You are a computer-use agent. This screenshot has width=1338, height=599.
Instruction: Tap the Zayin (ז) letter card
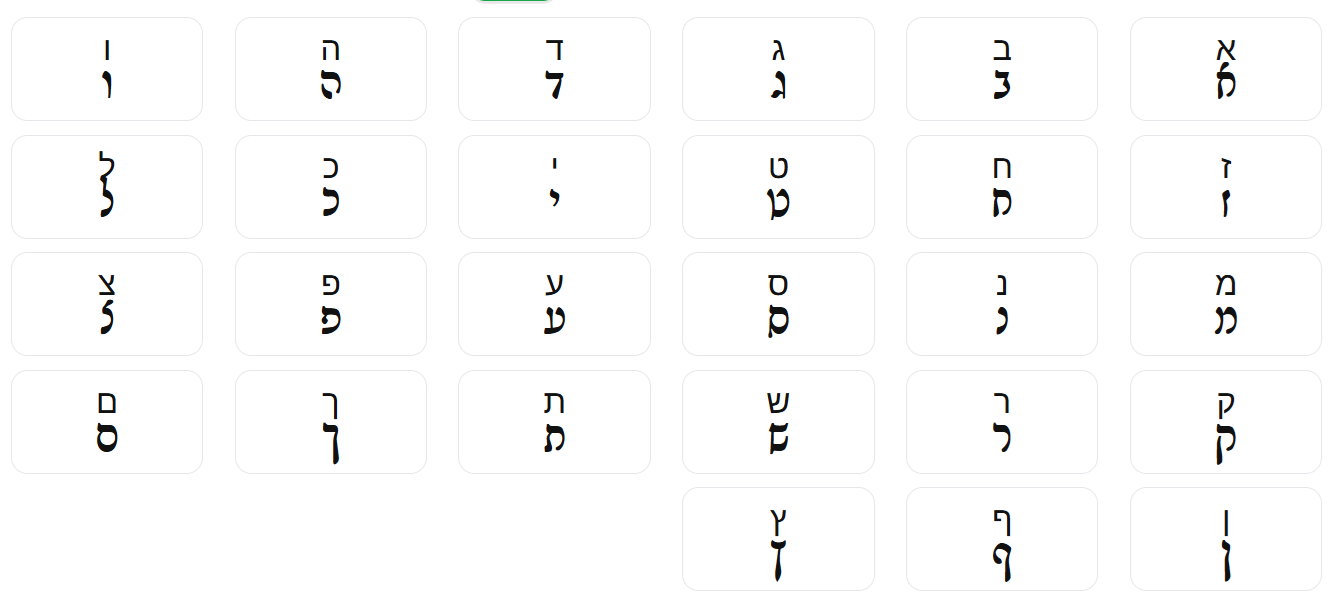point(1225,187)
